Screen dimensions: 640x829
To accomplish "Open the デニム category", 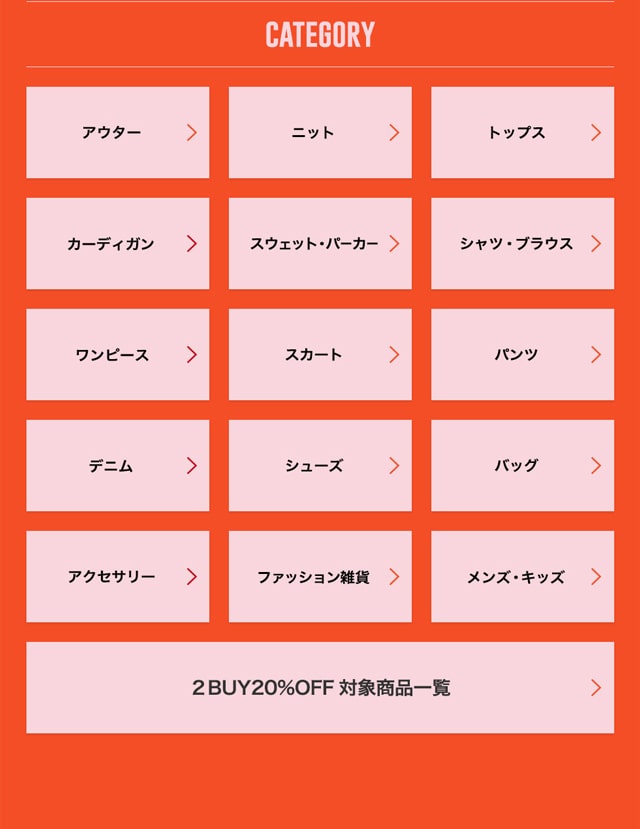I will (x=118, y=466).
